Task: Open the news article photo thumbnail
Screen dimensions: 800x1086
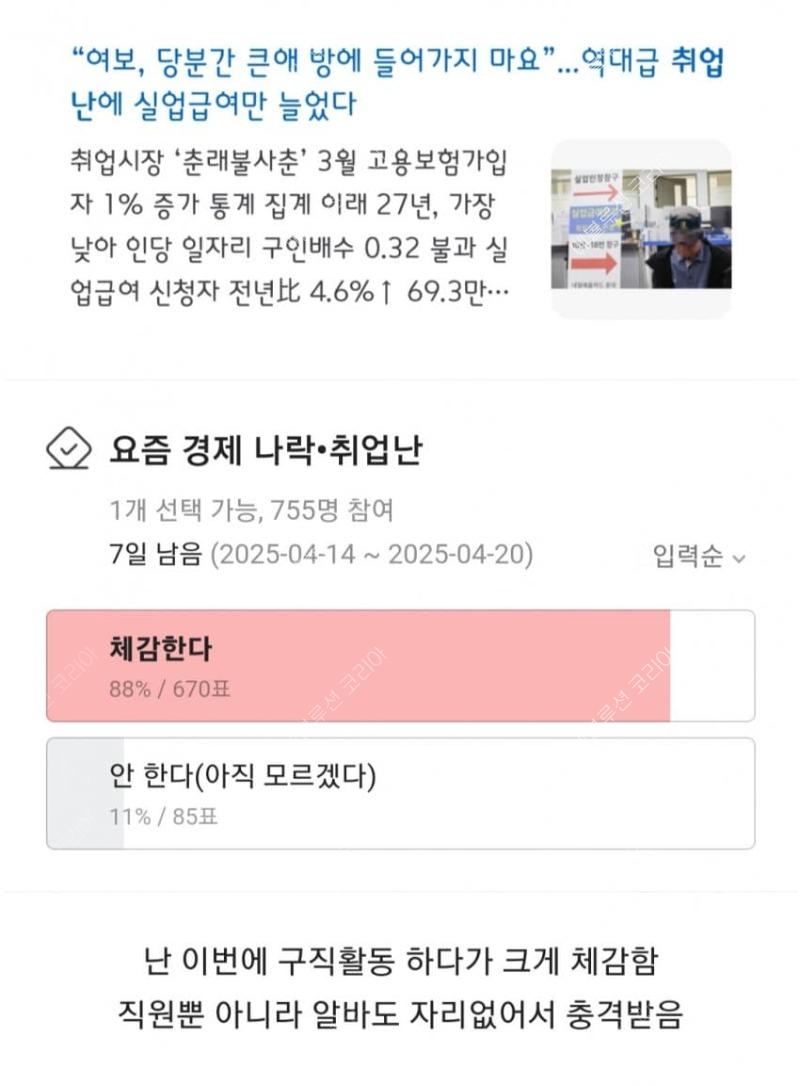Action: coord(641,229)
